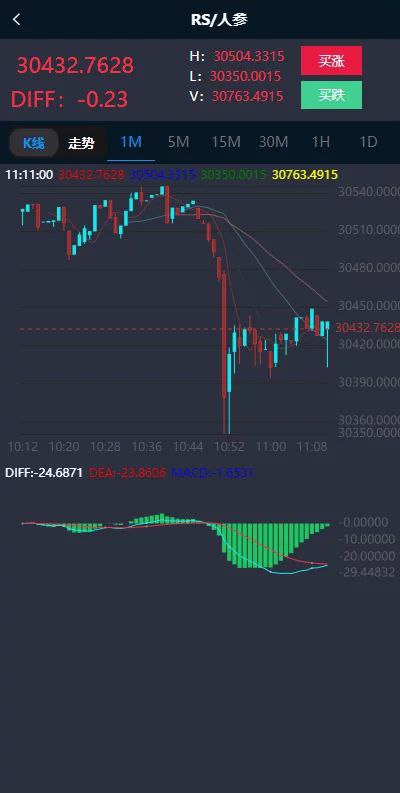Tap the red 买涨 buy-up button
Image resolution: width=400 pixels, height=793 pixels.
point(331,61)
